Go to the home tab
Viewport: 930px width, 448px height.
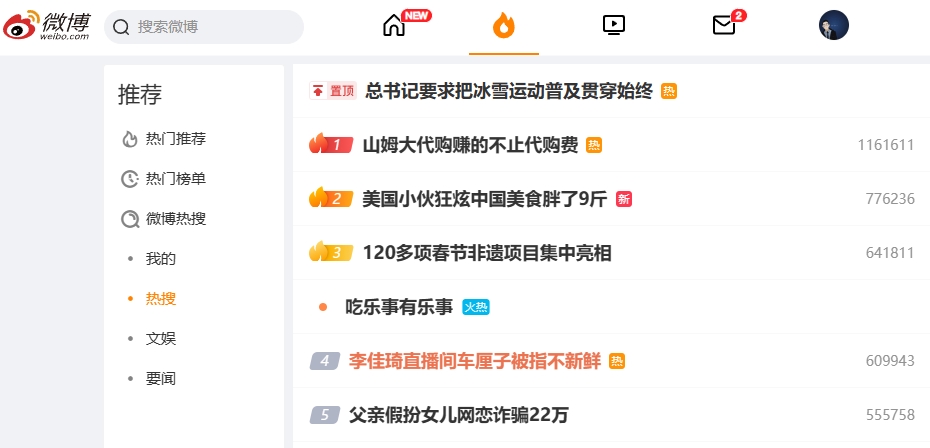tap(395, 26)
